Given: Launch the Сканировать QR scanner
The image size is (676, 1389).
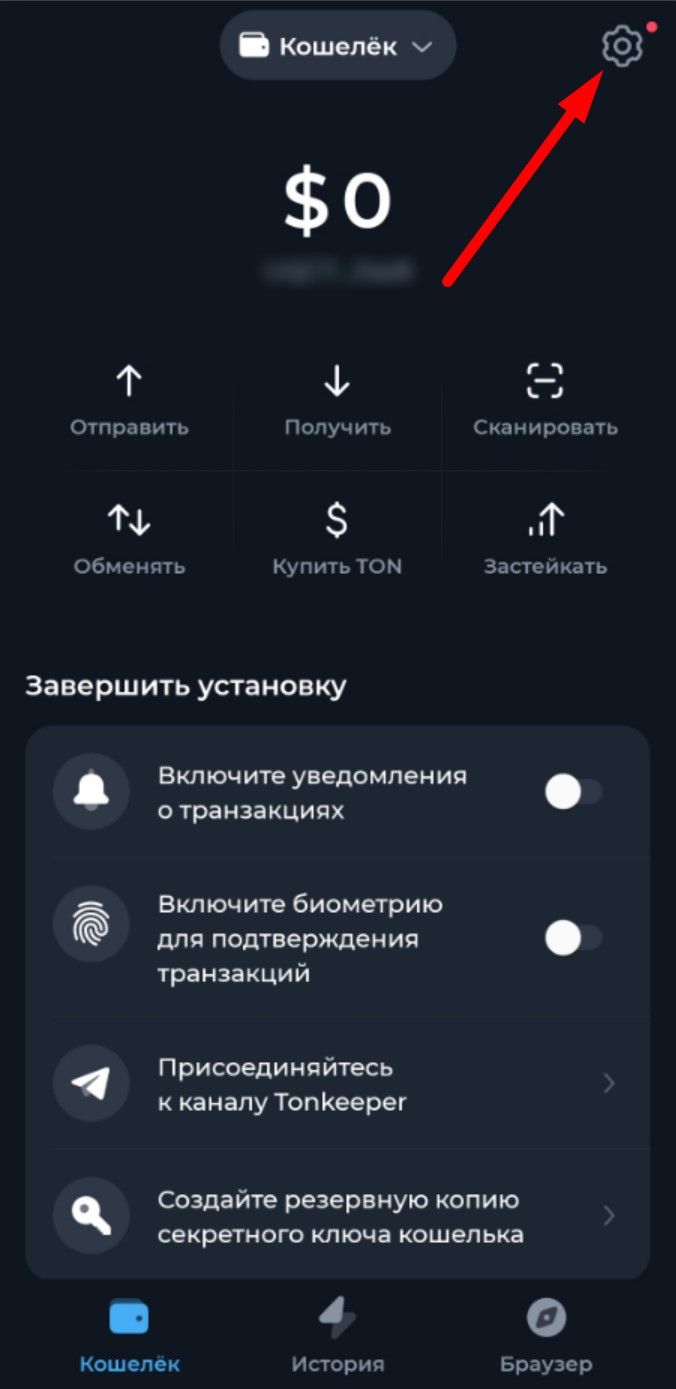Looking at the screenshot, I should pyautogui.click(x=545, y=400).
